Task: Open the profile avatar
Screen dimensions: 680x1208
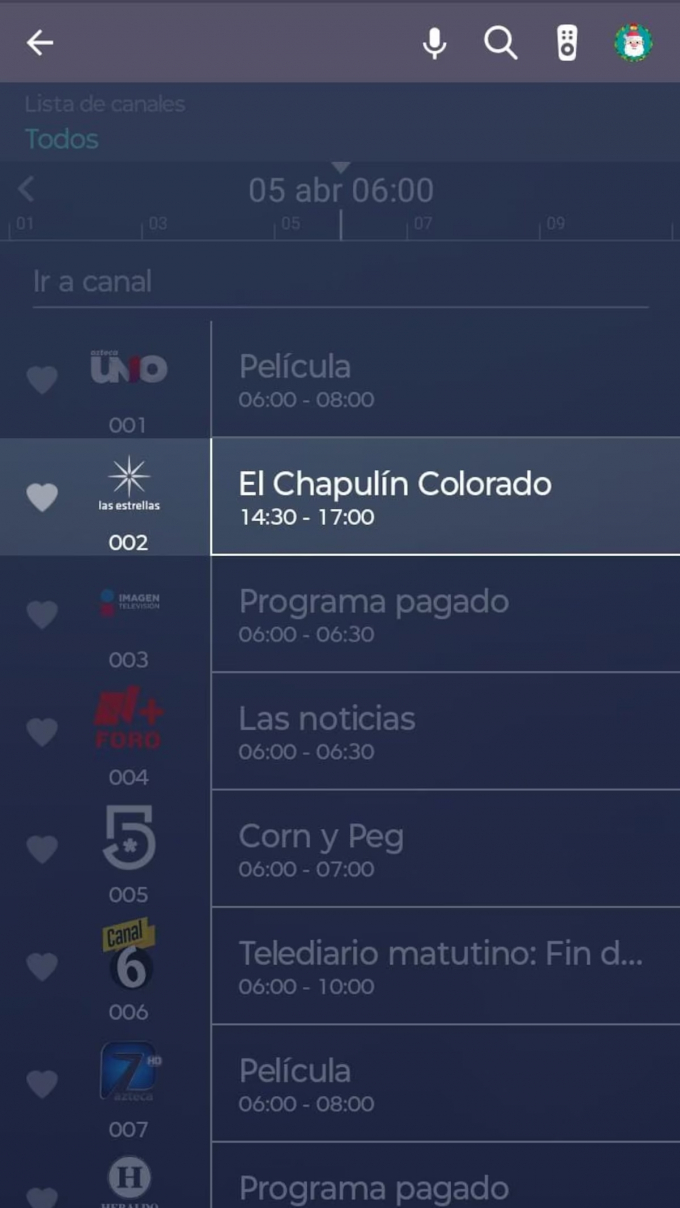Action: click(x=633, y=43)
